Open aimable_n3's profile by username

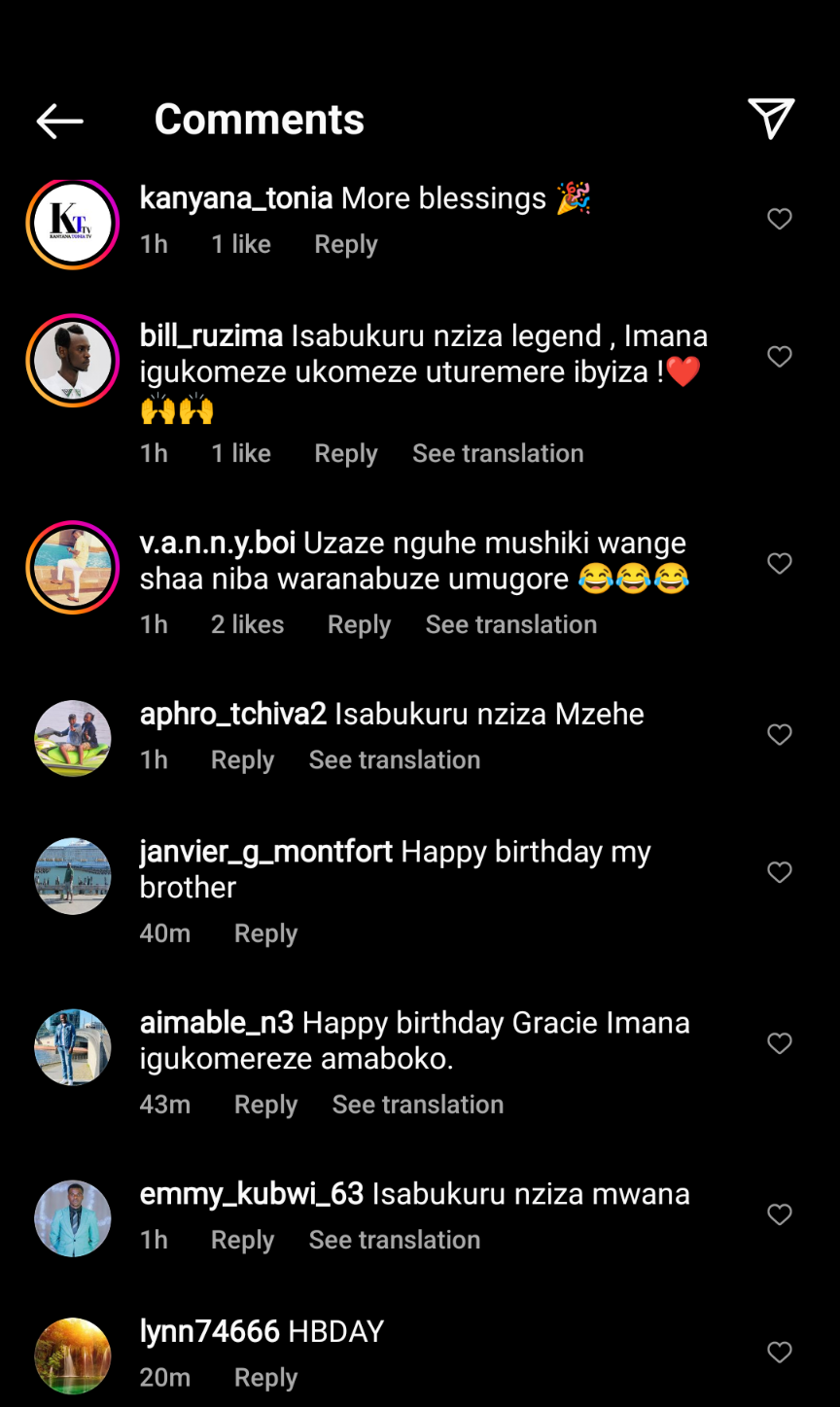click(x=217, y=1023)
